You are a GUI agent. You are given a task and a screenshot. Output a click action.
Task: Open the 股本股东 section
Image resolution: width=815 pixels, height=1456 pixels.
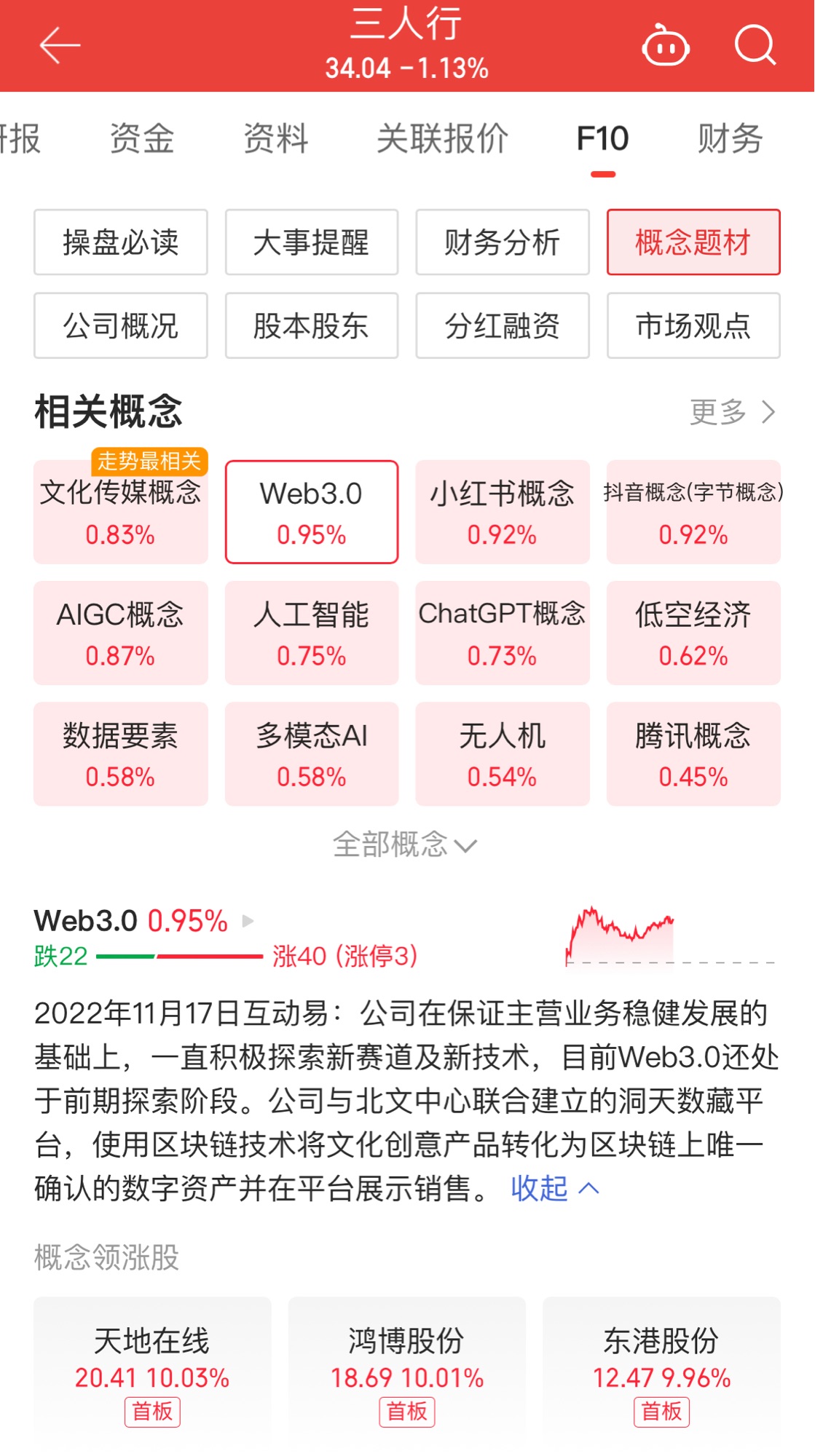[312, 325]
